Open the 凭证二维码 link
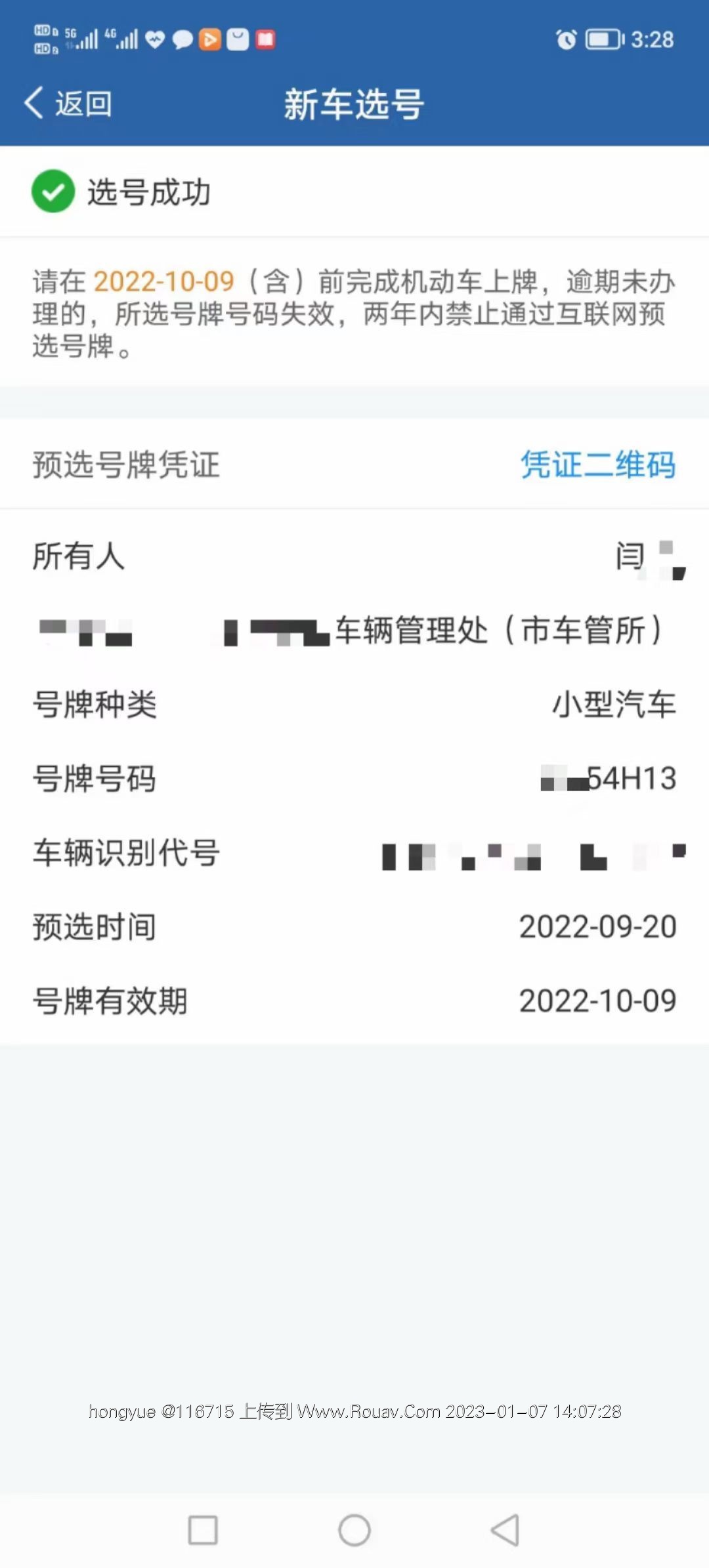The width and height of the screenshot is (709, 1568). click(x=597, y=464)
